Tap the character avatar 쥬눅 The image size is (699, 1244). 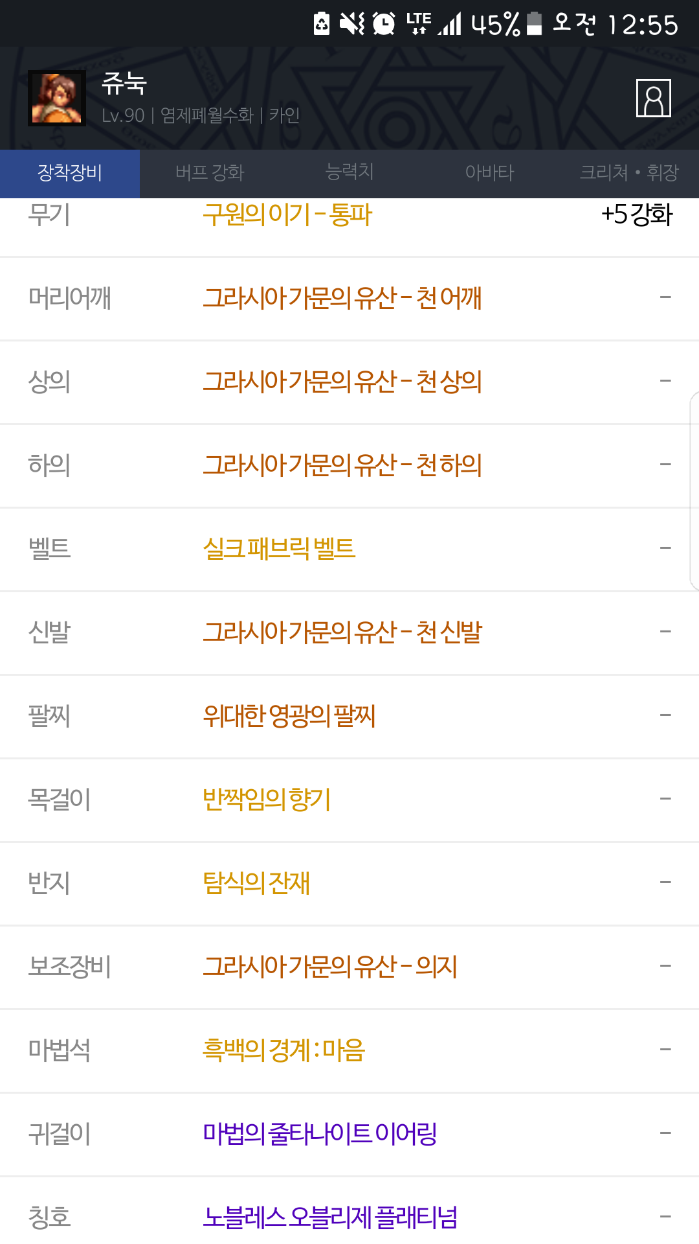coord(56,98)
